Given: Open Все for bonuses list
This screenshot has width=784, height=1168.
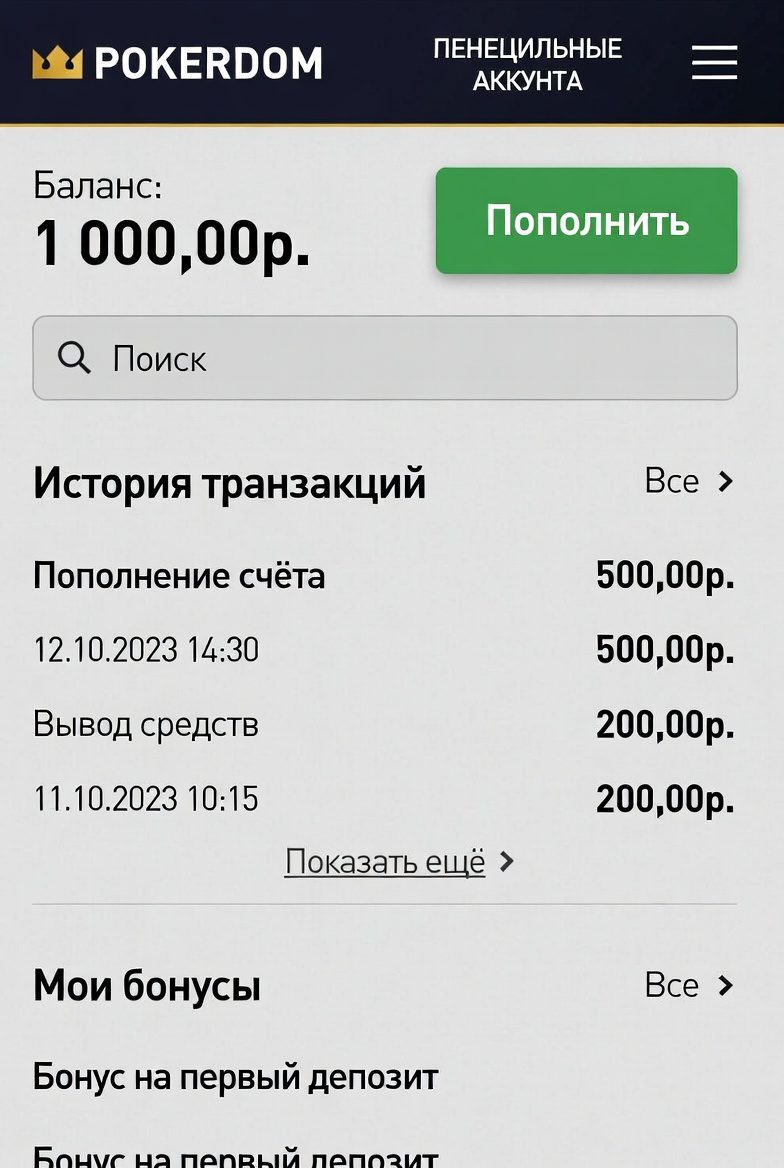Looking at the screenshot, I should [670, 985].
